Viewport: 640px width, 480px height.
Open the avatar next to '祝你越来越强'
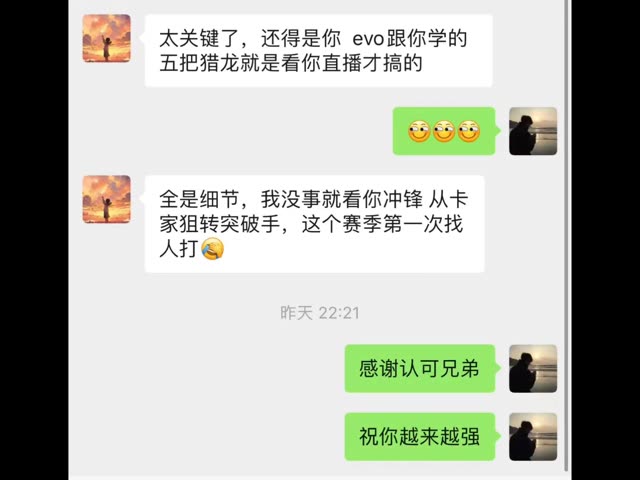coord(532,437)
